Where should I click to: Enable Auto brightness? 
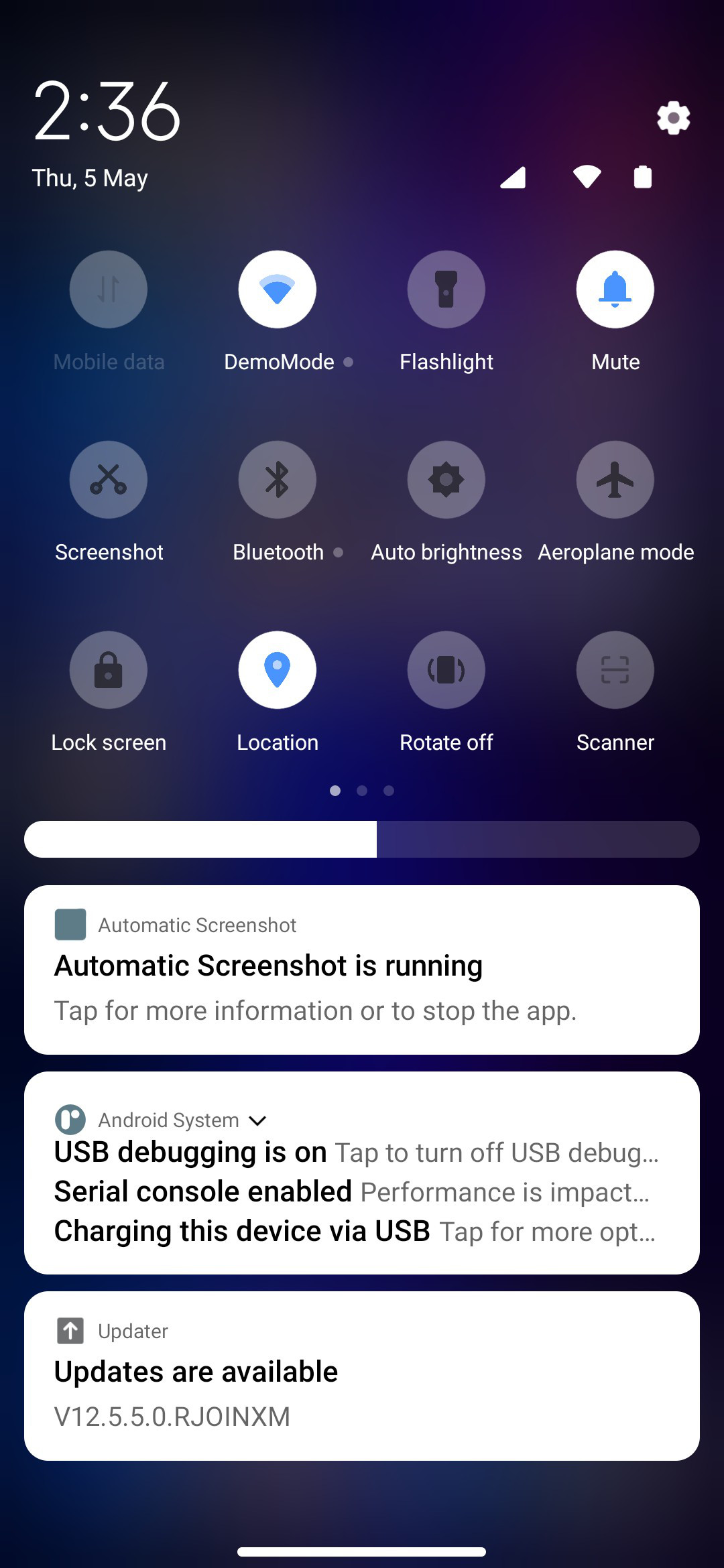(x=446, y=480)
